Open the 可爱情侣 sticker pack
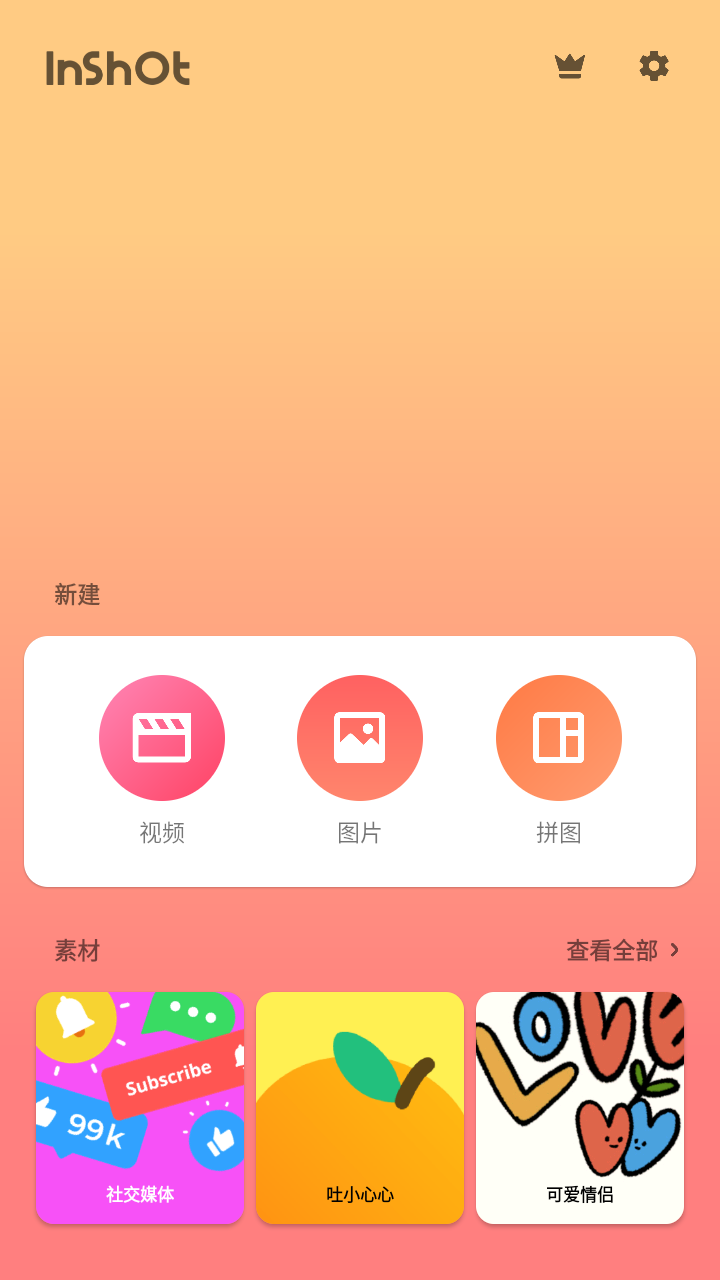The width and height of the screenshot is (720, 1280). [x=580, y=1107]
